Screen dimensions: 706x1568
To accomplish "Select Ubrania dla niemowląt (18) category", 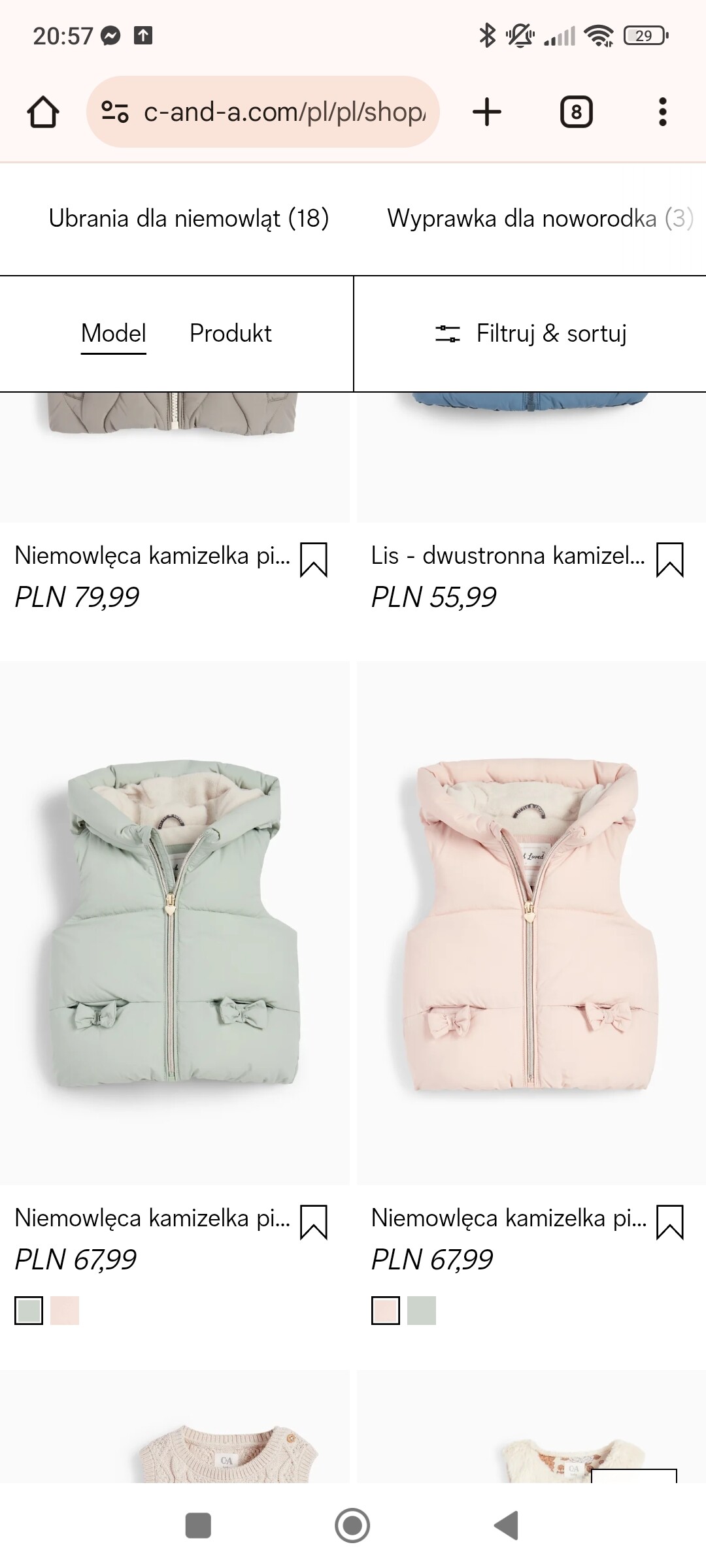I will 188,218.
